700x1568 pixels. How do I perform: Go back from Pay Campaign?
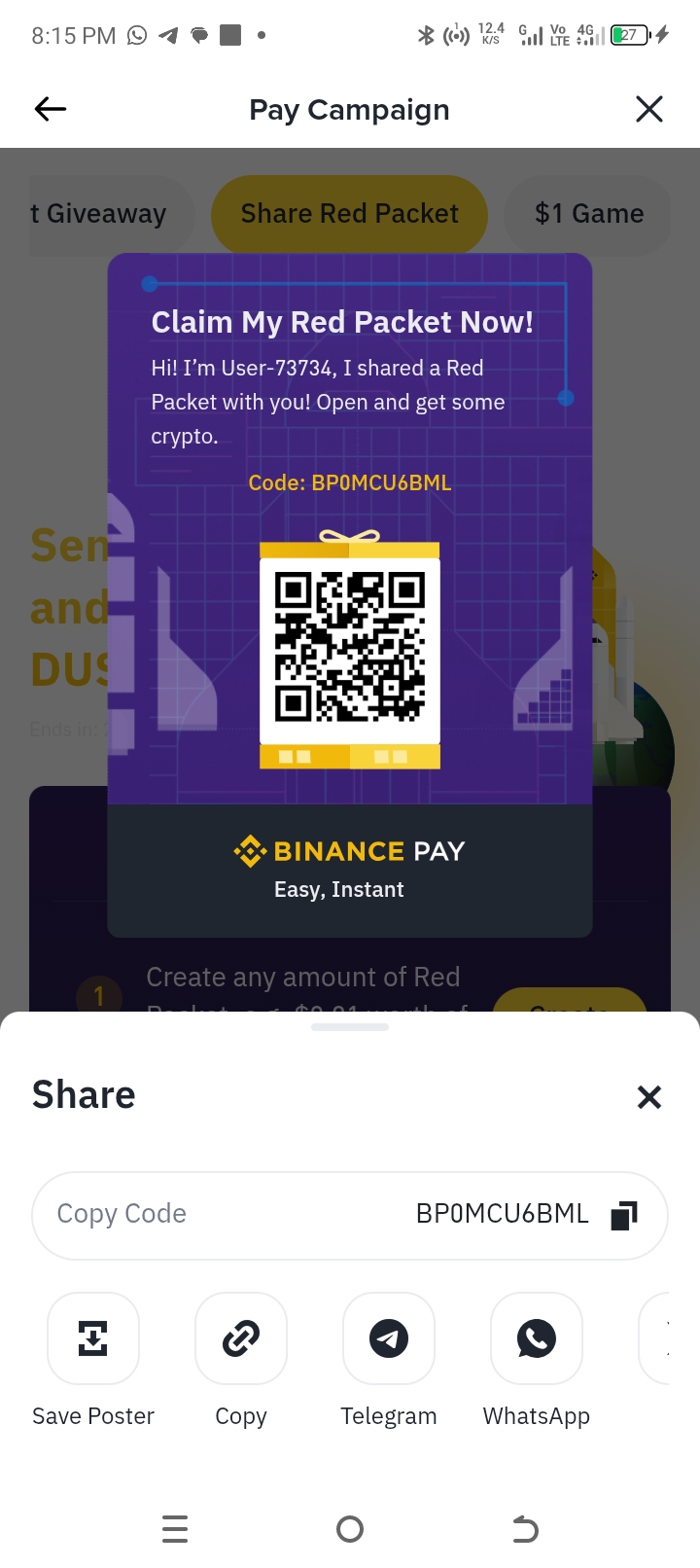(x=51, y=109)
